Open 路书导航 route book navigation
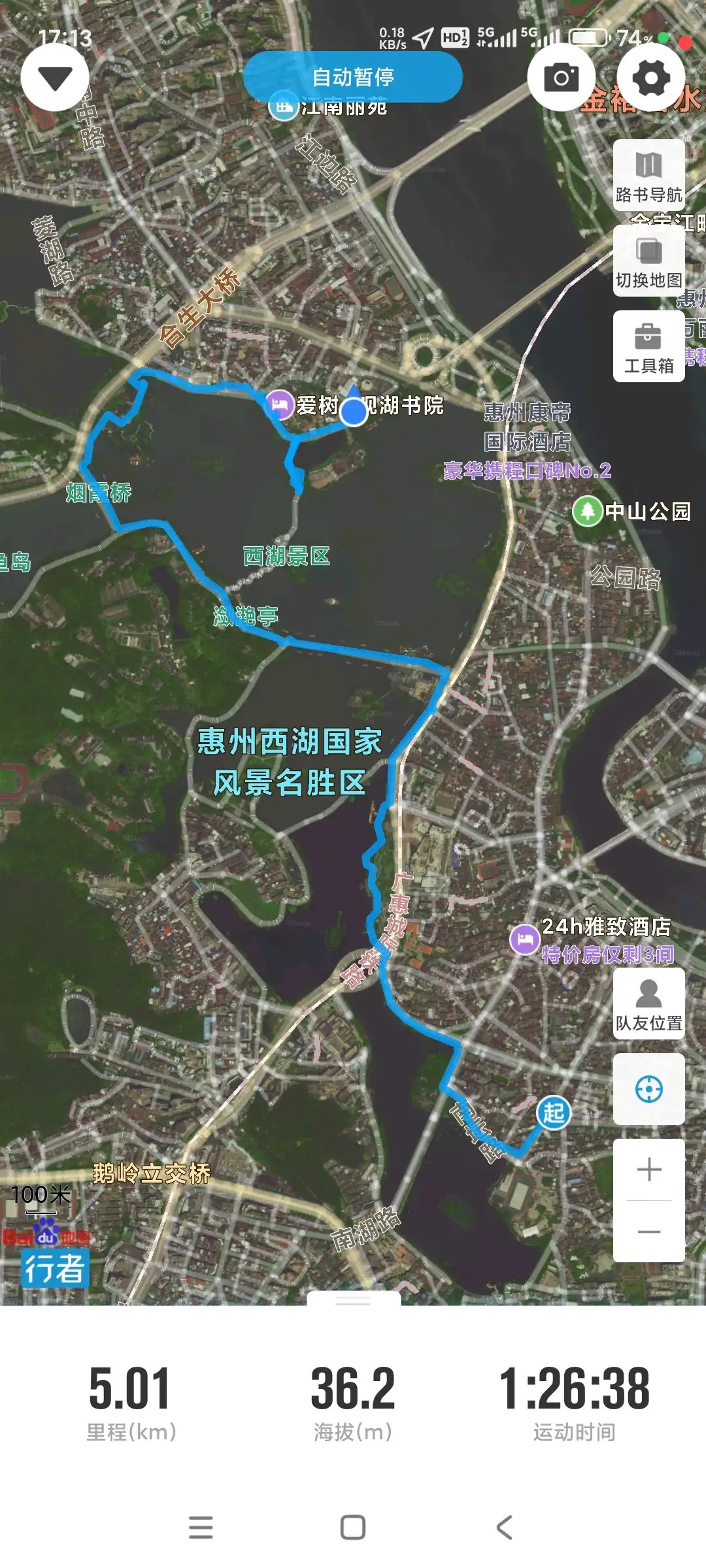Image resolution: width=706 pixels, height=1568 pixels. [x=648, y=175]
